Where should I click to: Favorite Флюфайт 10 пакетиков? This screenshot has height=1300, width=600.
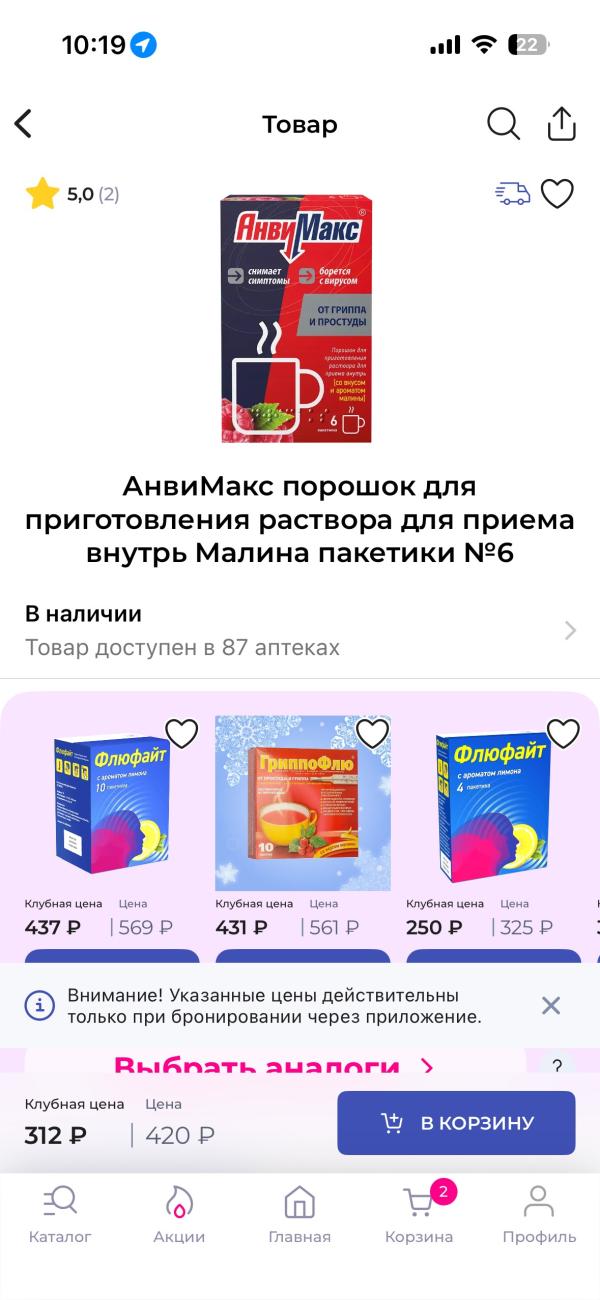tap(181, 734)
